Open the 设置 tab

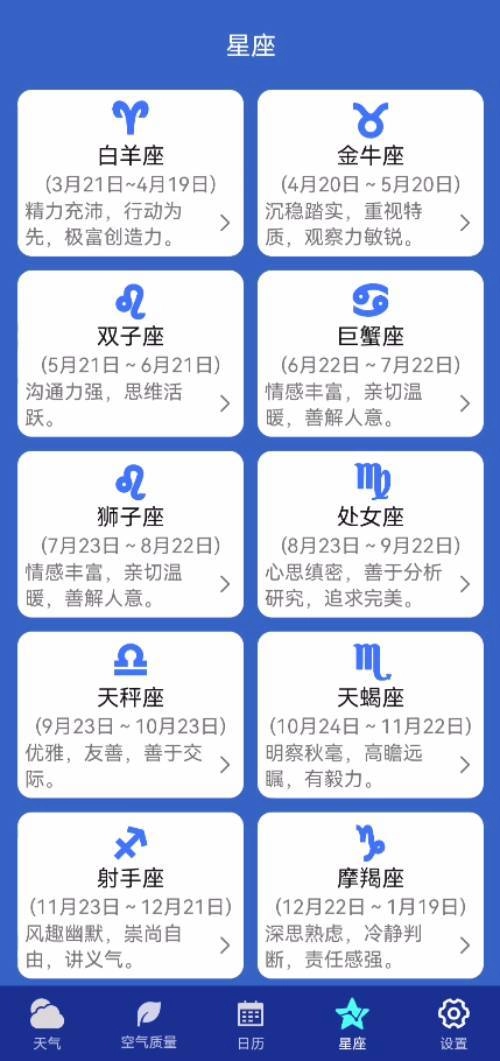(453, 1023)
